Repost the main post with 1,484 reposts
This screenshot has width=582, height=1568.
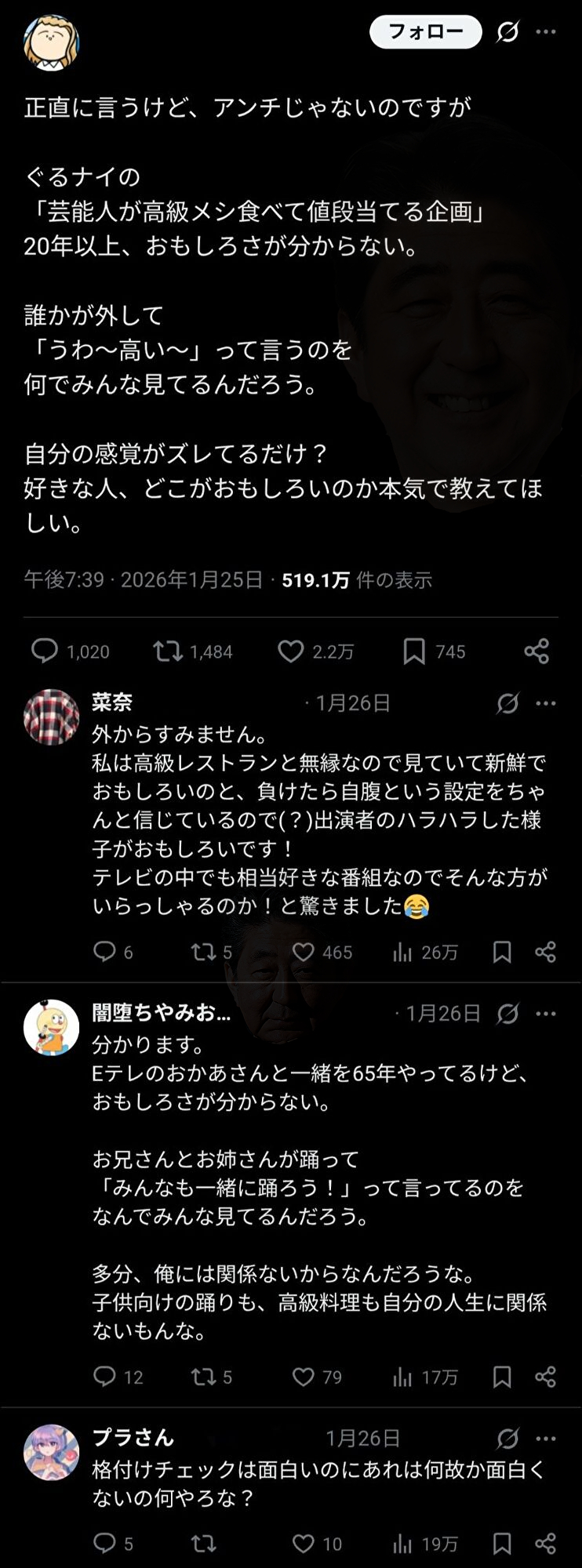point(167,652)
